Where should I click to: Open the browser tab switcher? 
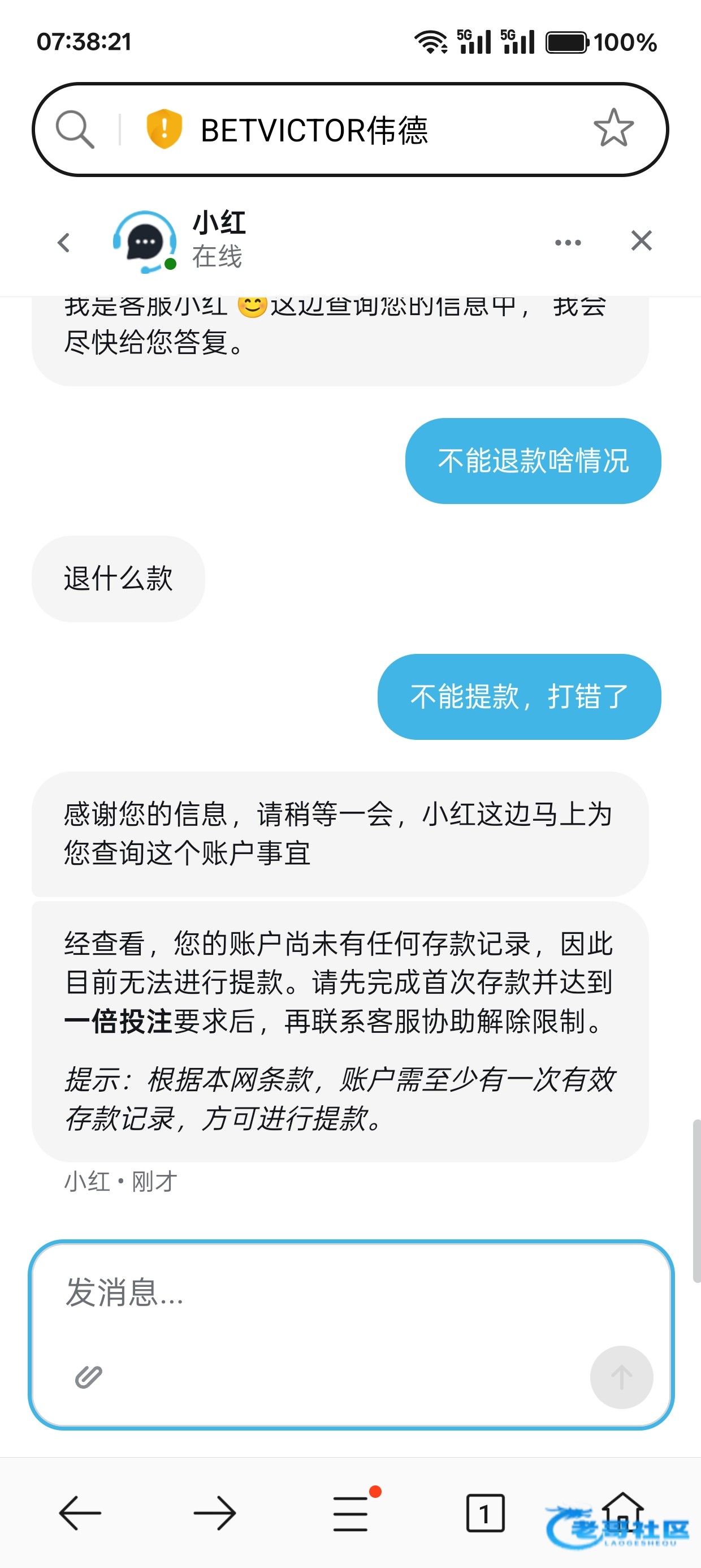[485, 1513]
